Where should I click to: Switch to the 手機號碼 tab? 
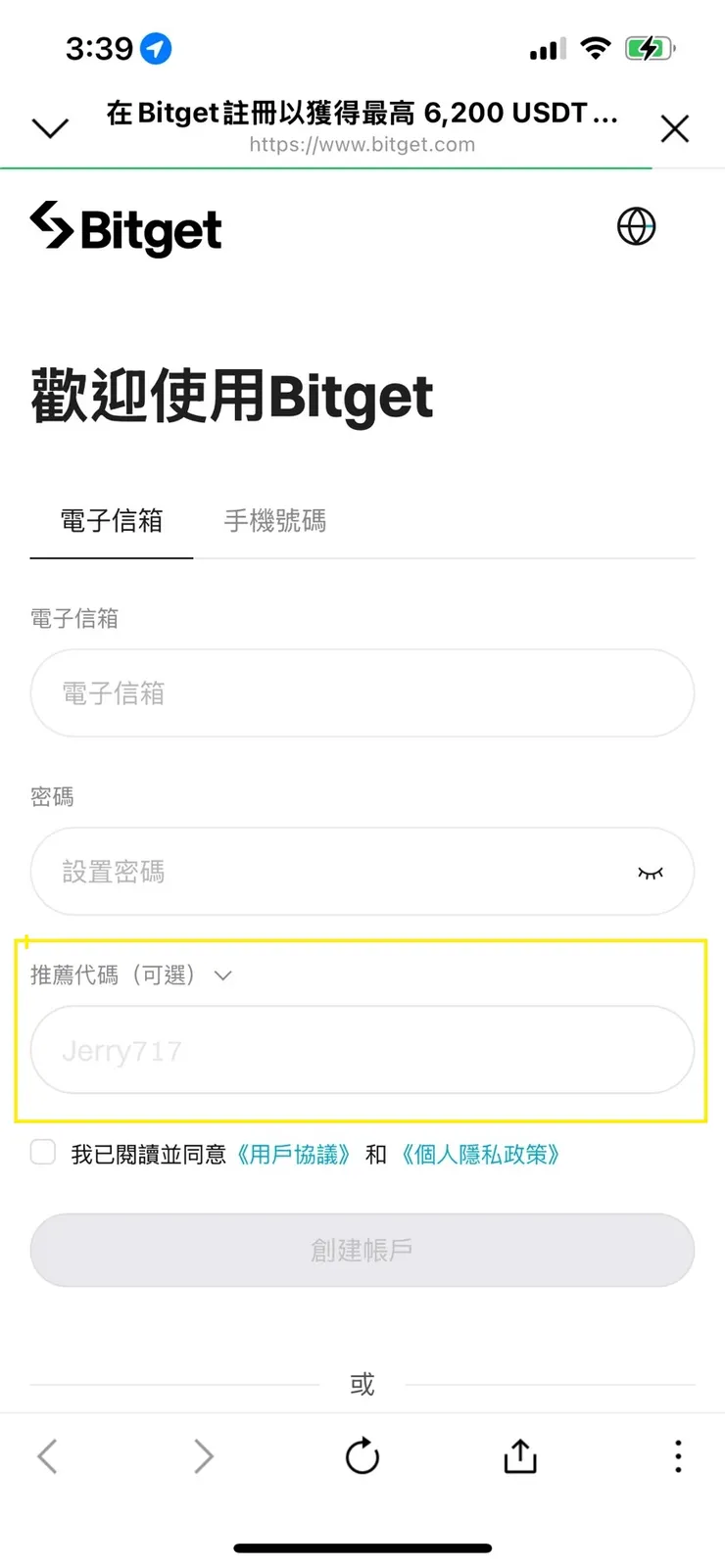coord(275,521)
